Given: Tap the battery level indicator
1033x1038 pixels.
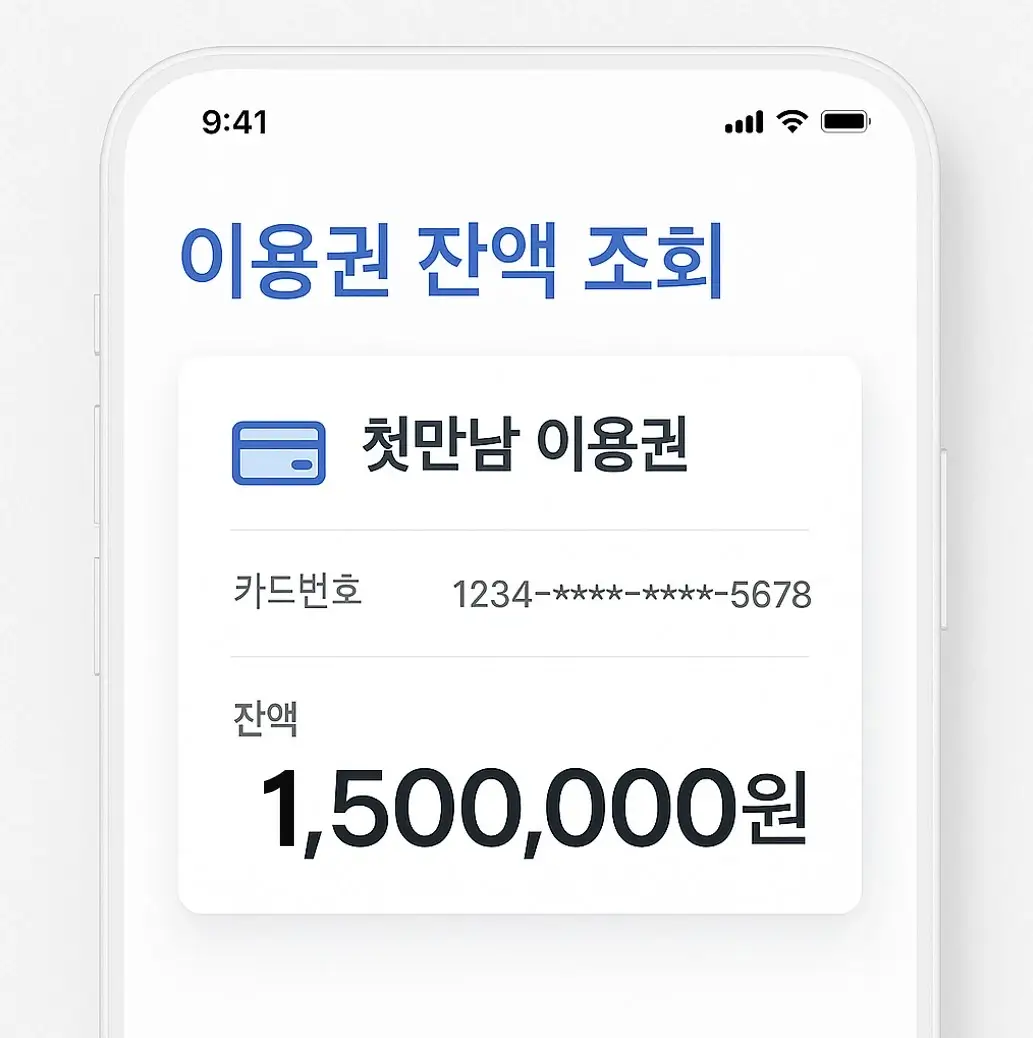Looking at the screenshot, I should coord(843,120).
